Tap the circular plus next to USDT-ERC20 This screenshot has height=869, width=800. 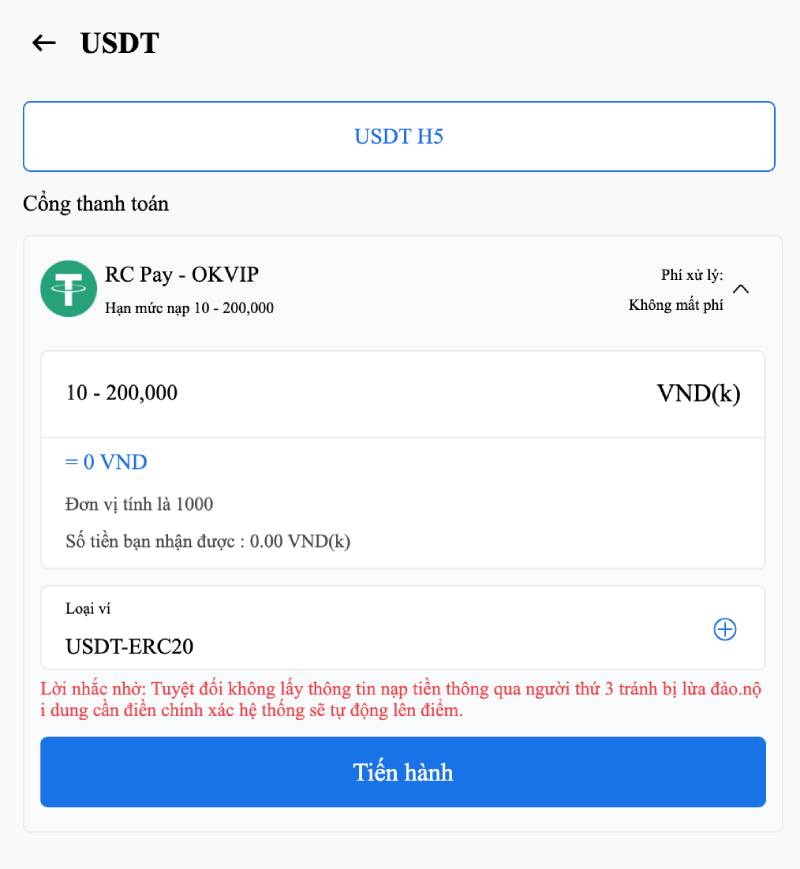point(725,629)
